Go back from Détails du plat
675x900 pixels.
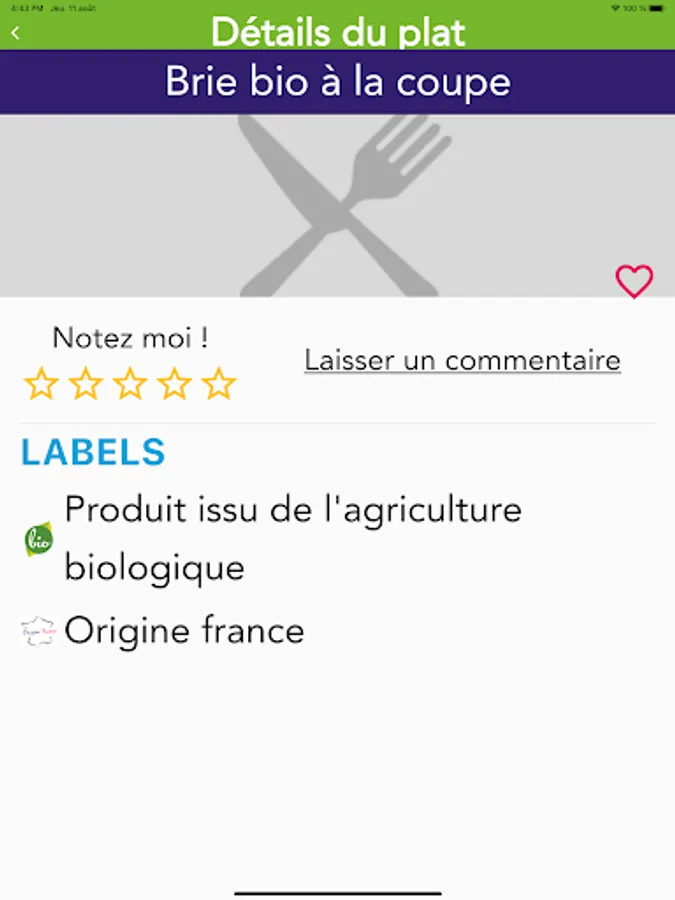(15, 32)
